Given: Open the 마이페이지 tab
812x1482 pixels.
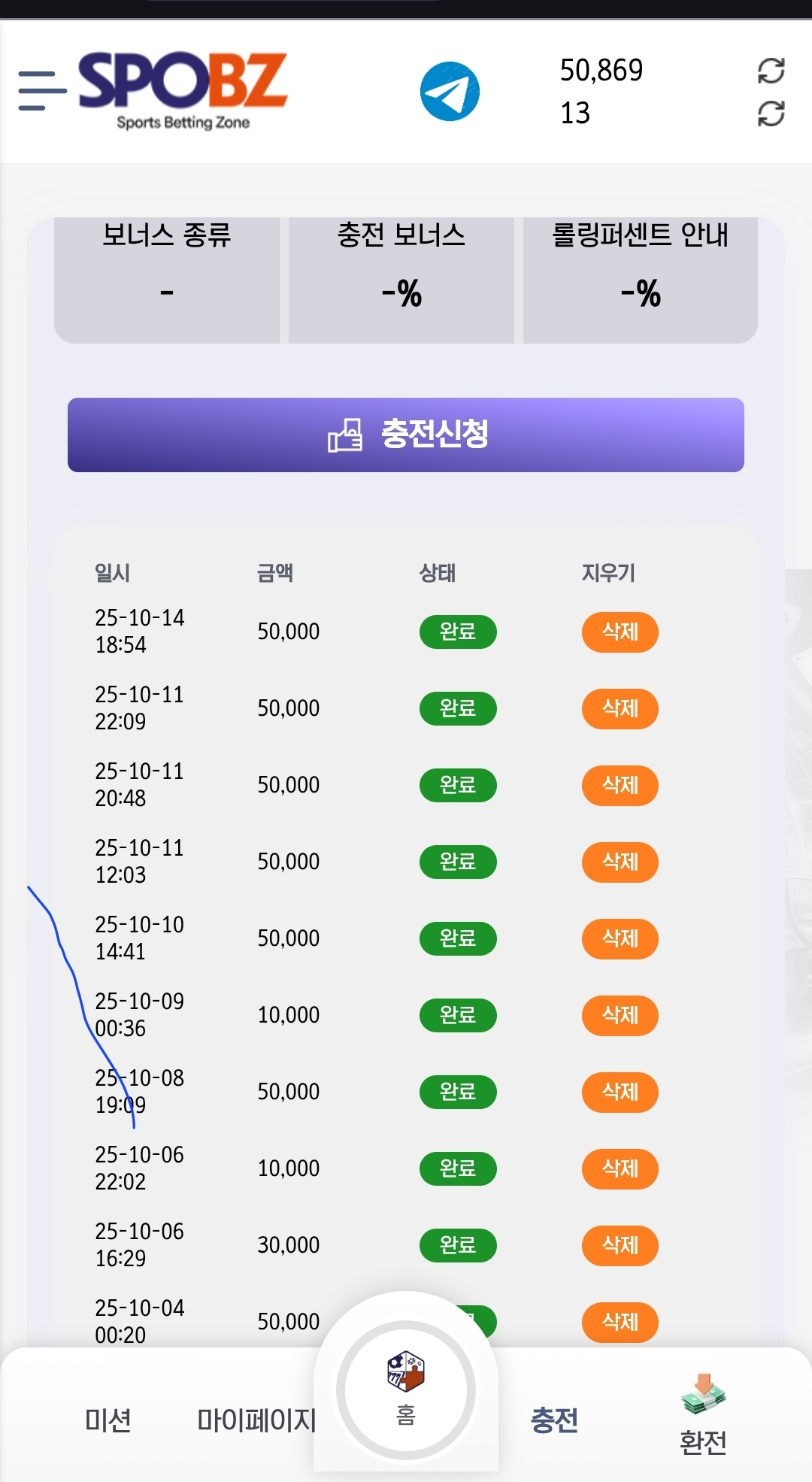Looking at the screenshot, I should (256, 1420).
